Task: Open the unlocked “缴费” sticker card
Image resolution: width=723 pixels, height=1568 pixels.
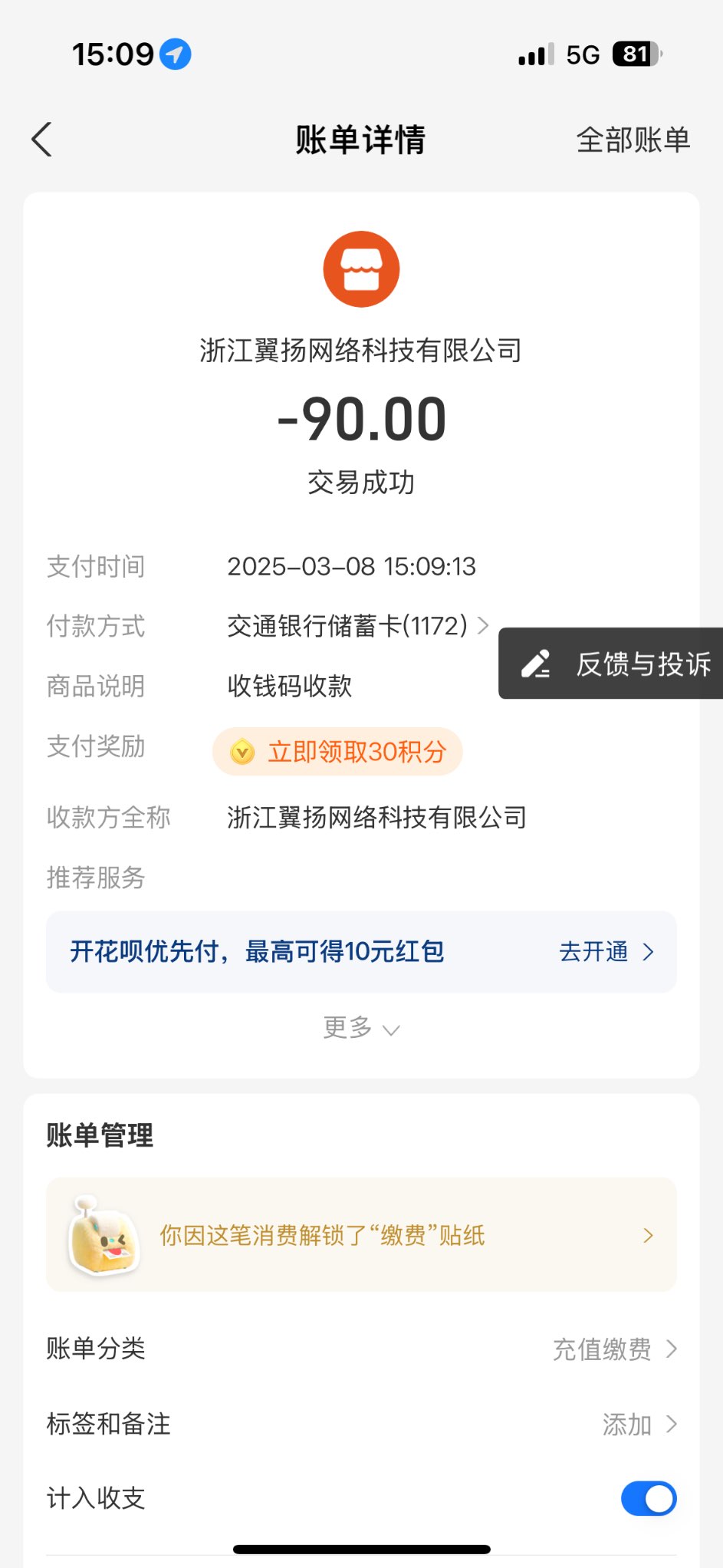Action: tap(361, 1235)
